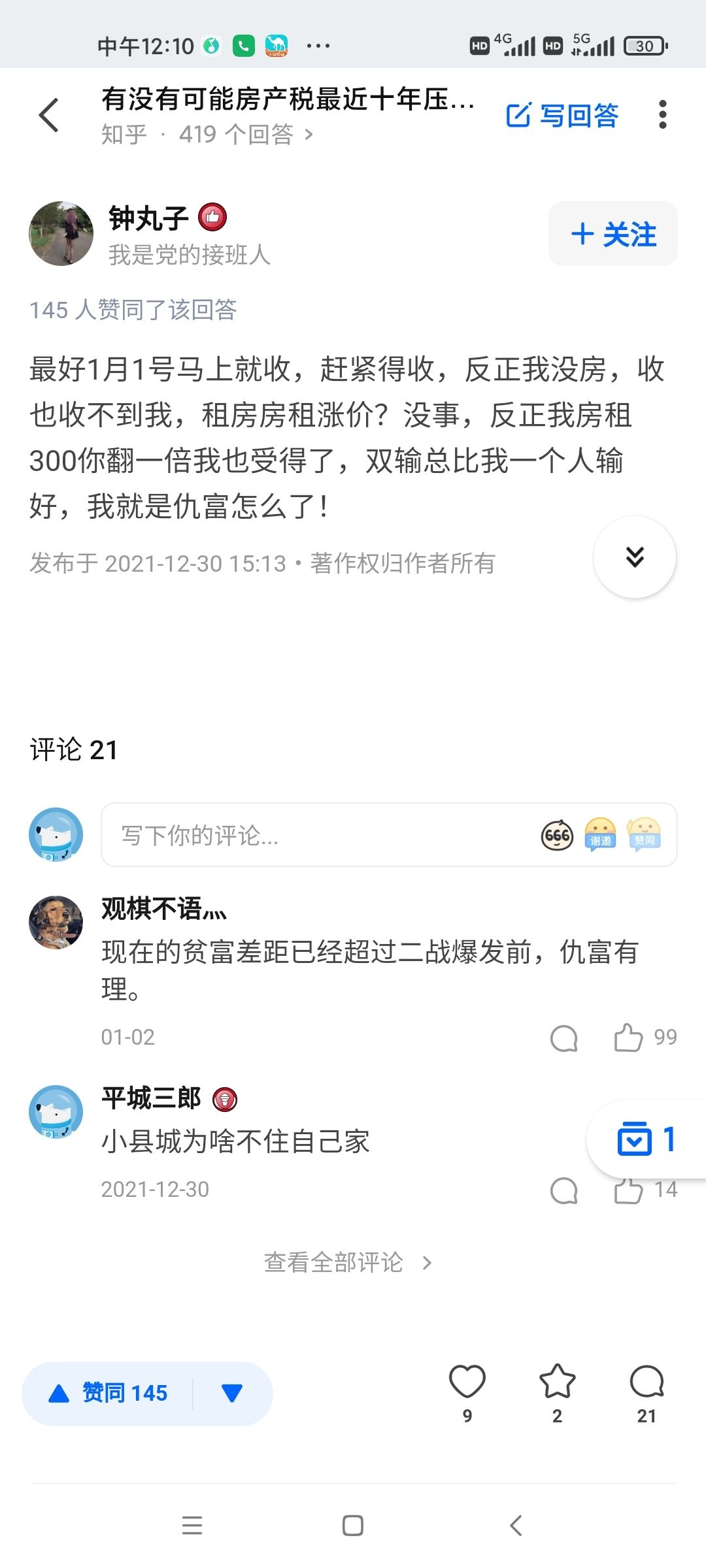Image resolution: width=706 pixels, height=1568 pixels.
Task: Insert the 谢邀 emoji sticker
Action: (600, 835)
